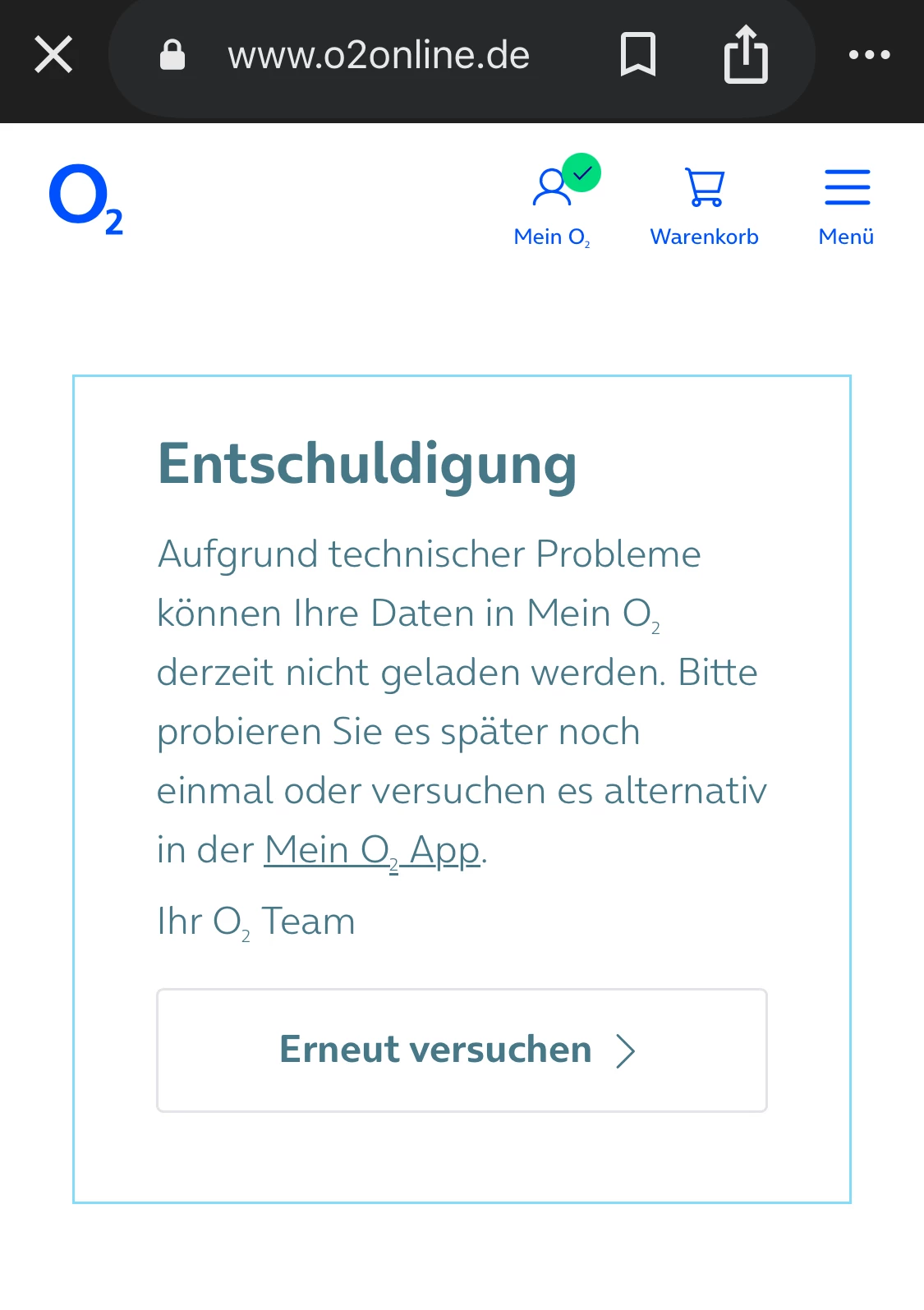
Task: Tap Erneut versuchen to retry
Action: click(x=462, y=1050)
